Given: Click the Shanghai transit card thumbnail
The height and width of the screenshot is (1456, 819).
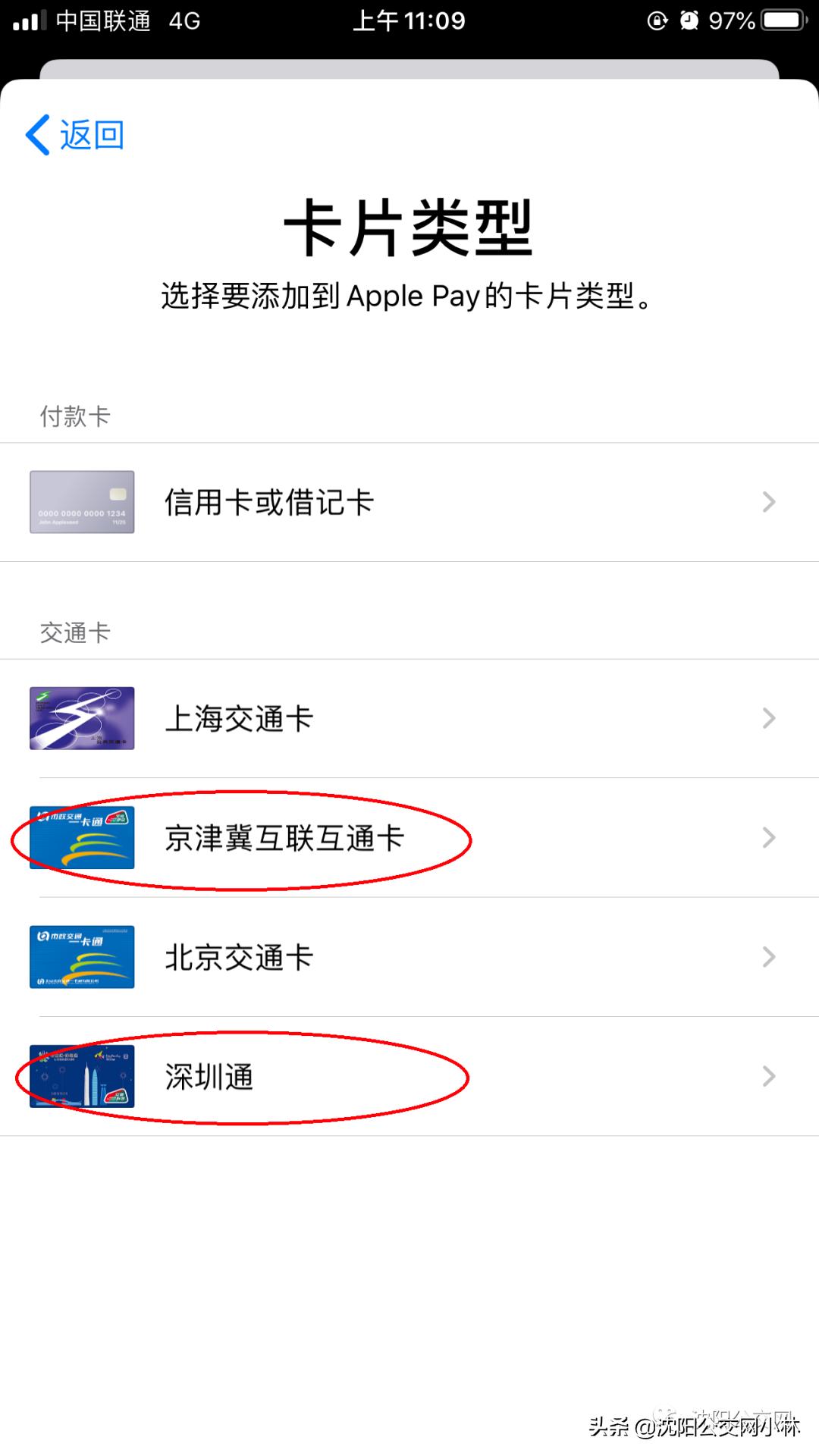Looking at the screenshot, I should pos(81,718).
